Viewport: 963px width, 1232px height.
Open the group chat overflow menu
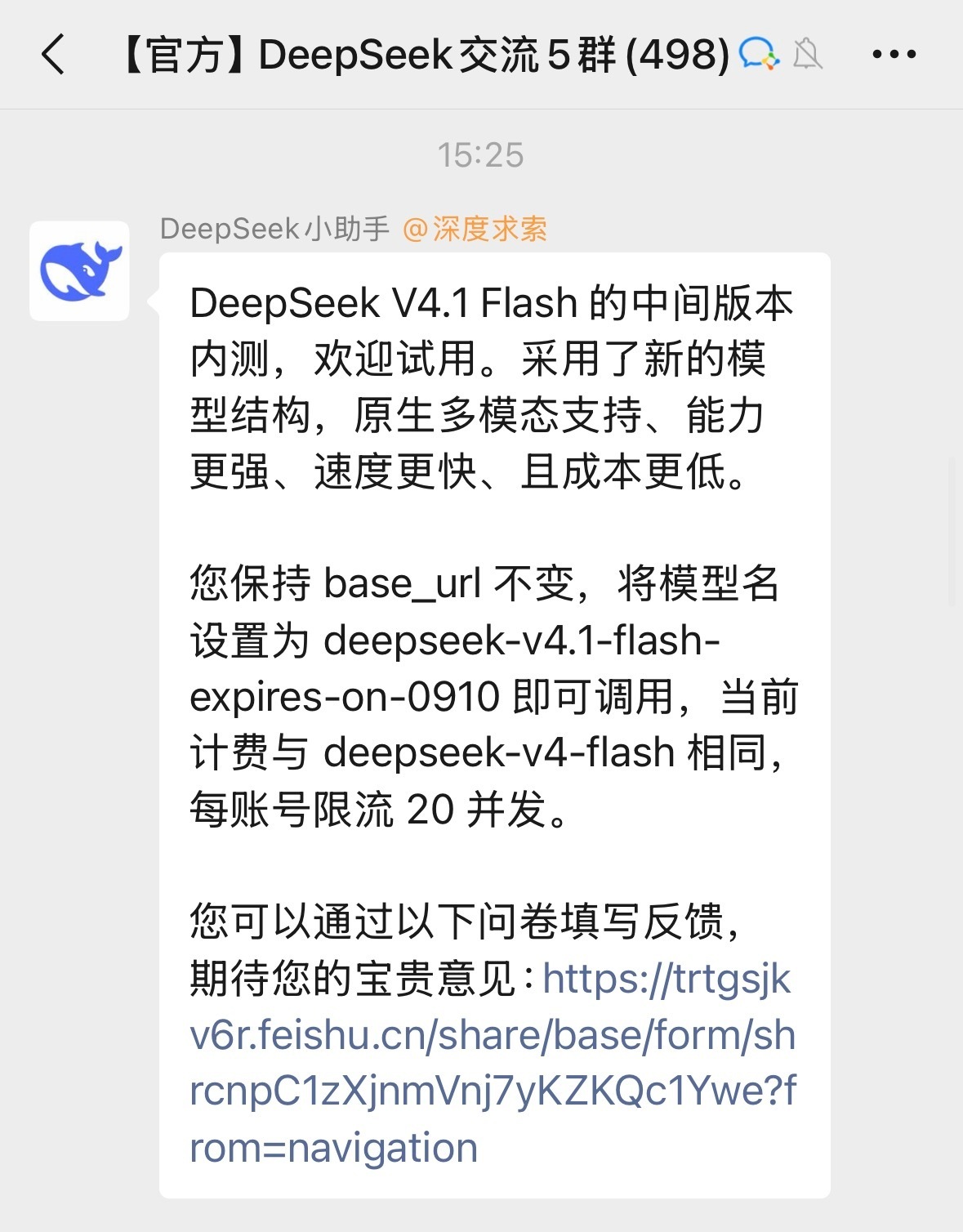(894, 55)
